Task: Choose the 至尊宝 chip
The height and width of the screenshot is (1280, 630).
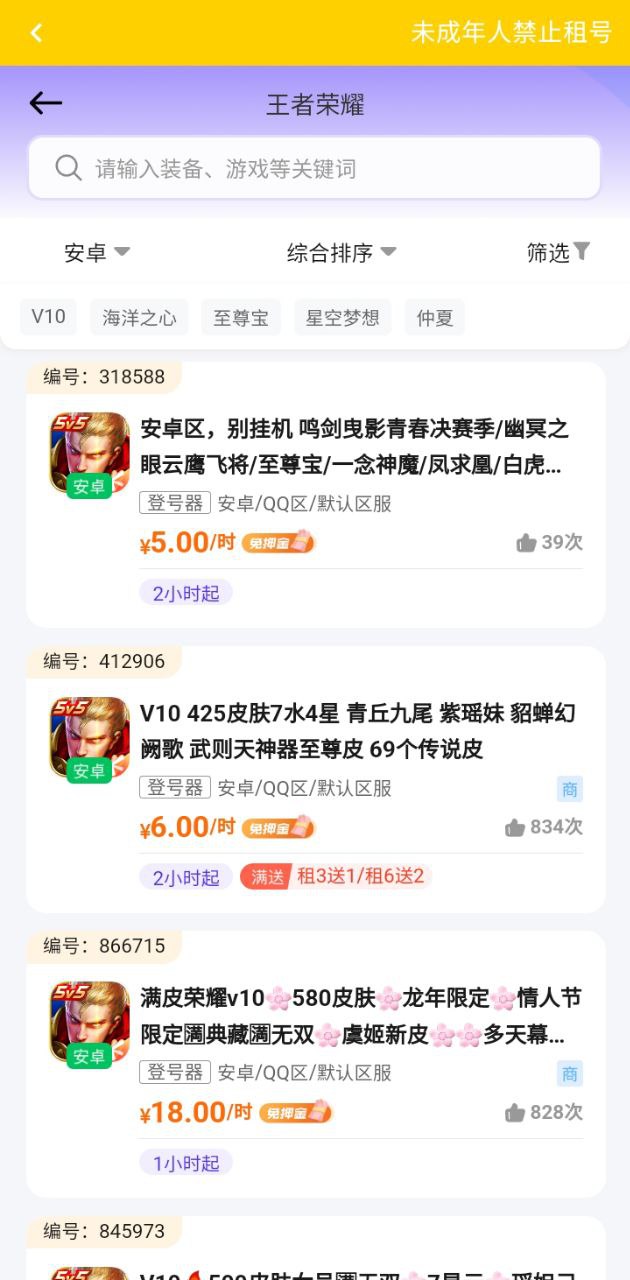Action: coord(241,318)
